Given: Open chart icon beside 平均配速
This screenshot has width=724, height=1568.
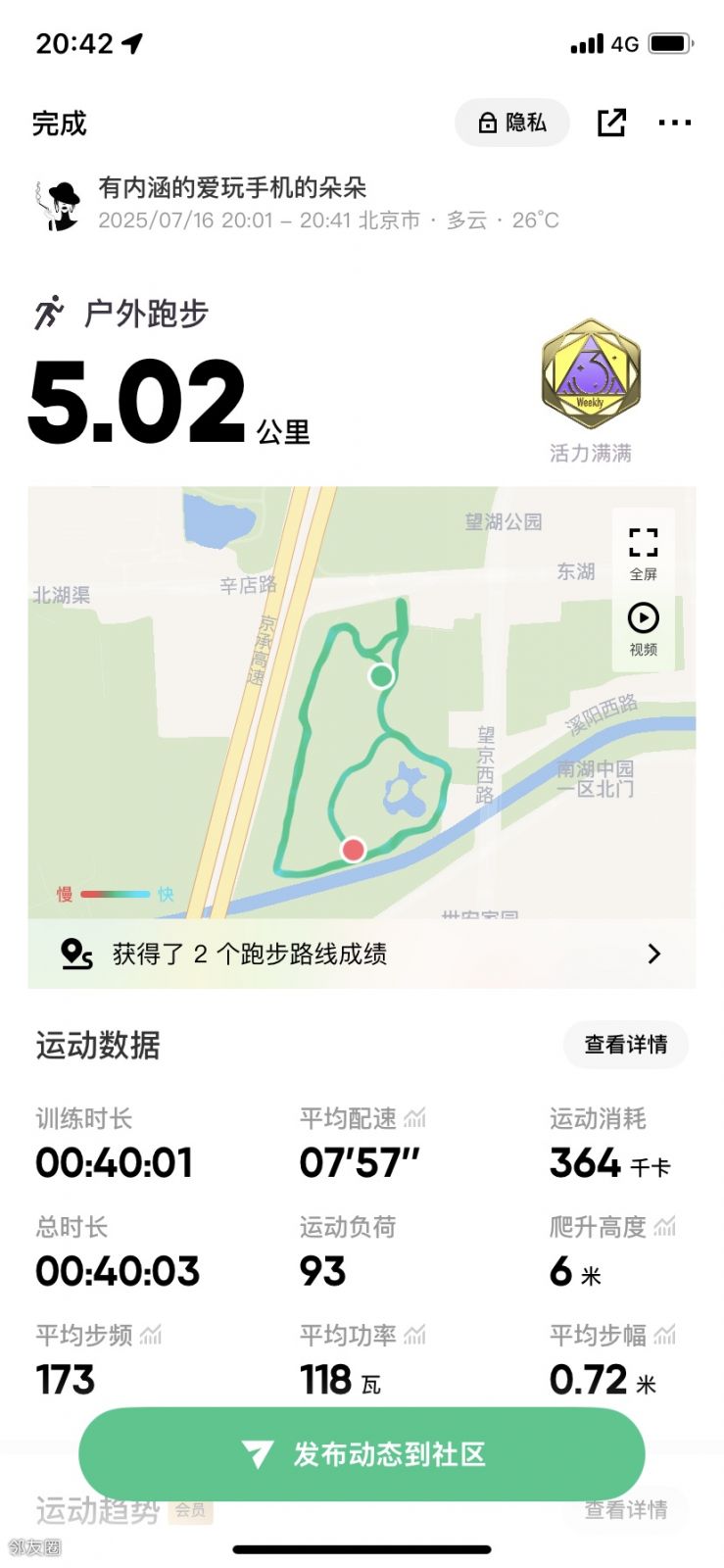Looking at the screenshot, I should (415, 1118).
